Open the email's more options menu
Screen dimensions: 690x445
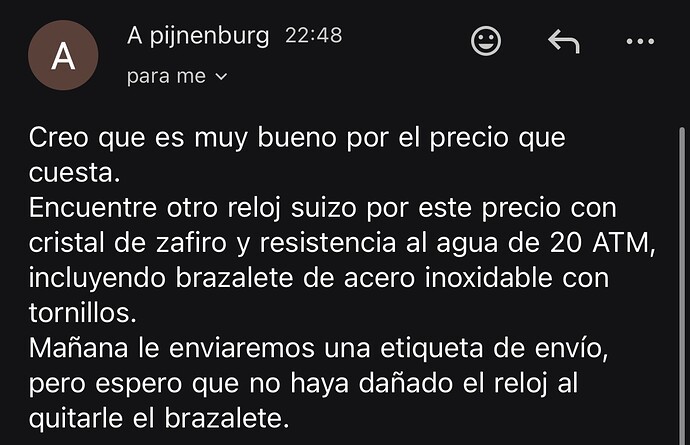[639, 41]
